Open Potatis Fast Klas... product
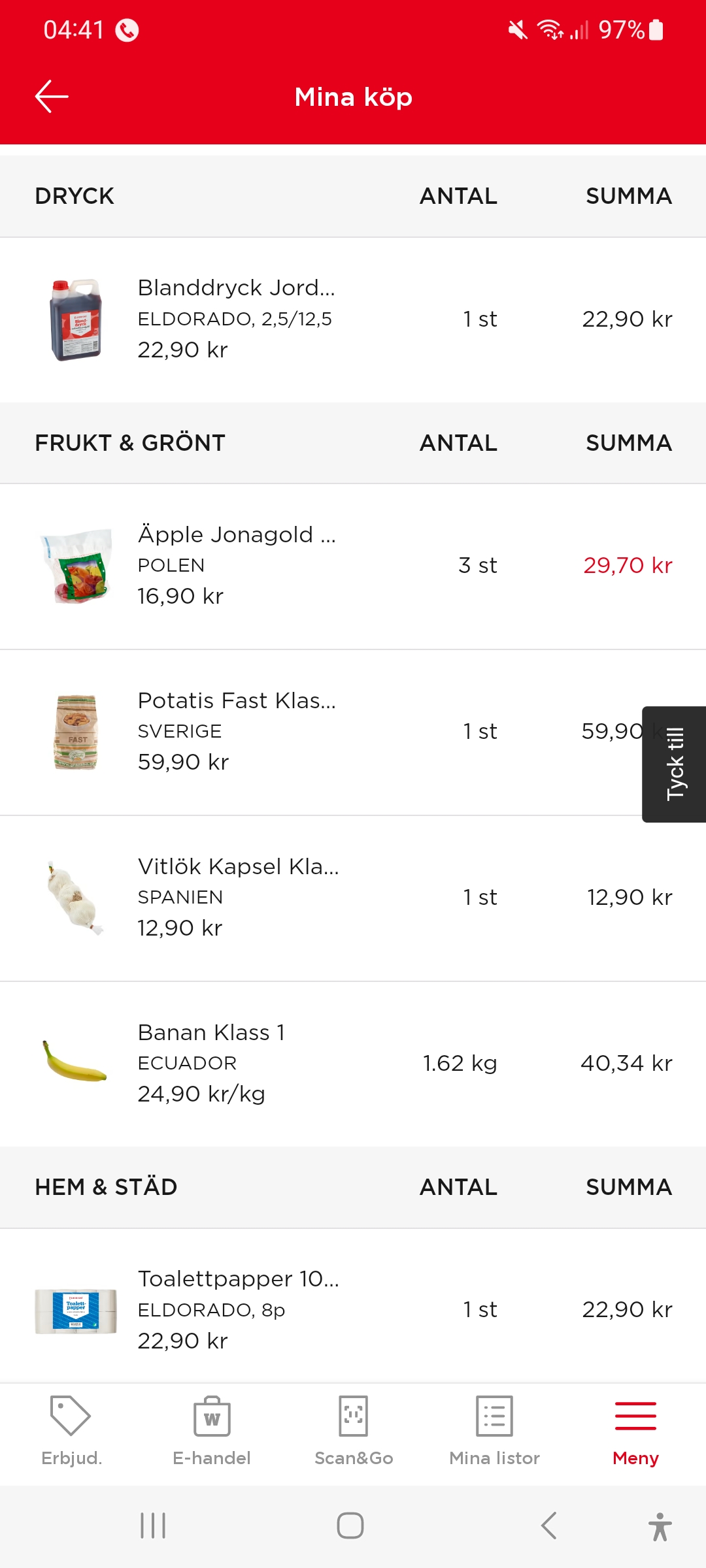Screen dimensions: 706x1568 (x=236, y=731)
